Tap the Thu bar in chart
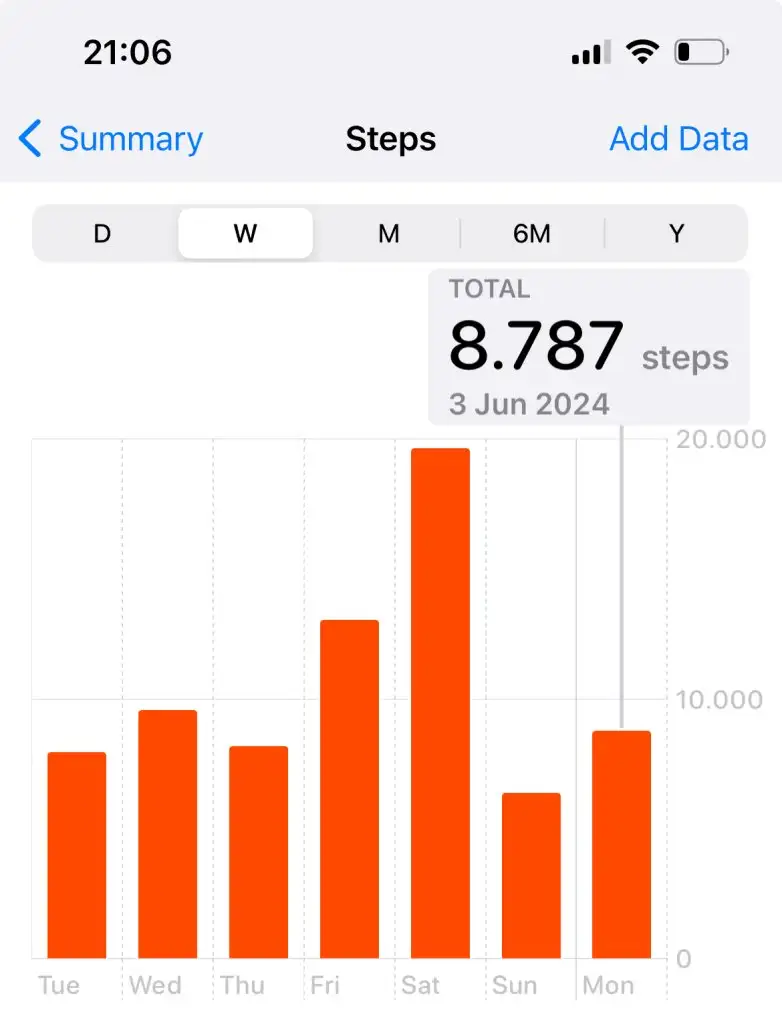This screenshot has width=782, height=1024. (x=258, y=852)
